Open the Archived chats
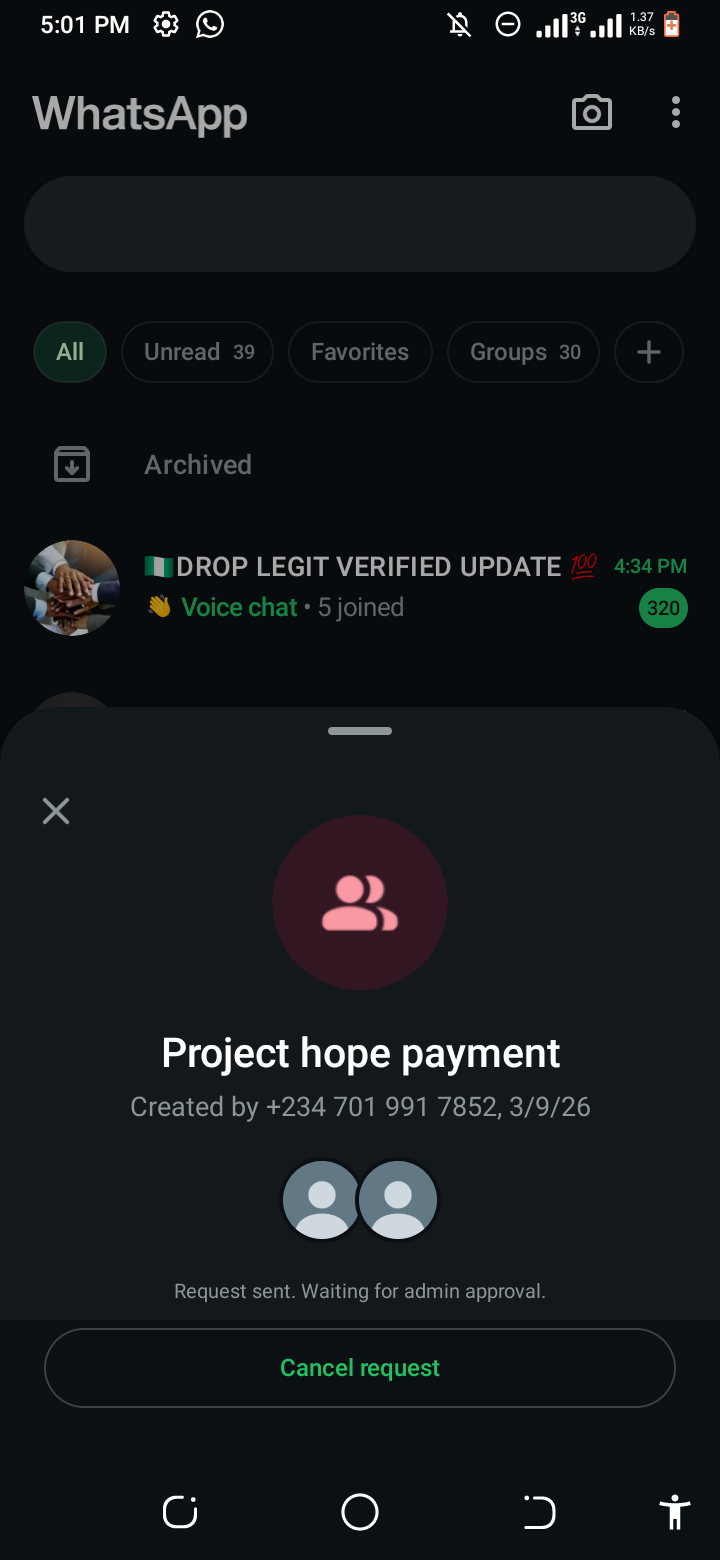The image size is (720, 1560). tap(198, 465)
